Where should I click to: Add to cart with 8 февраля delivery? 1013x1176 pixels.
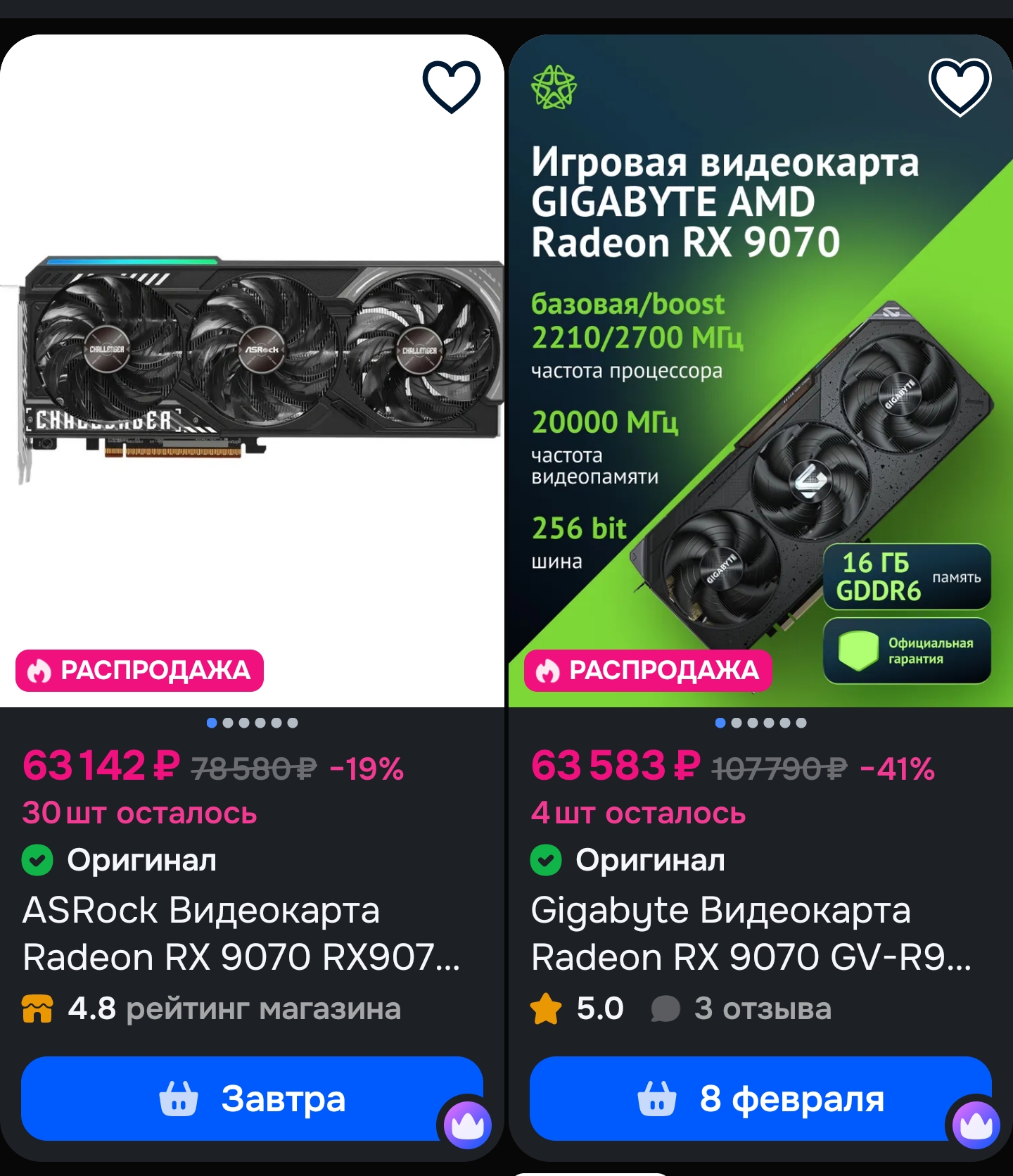point(760,1098)
